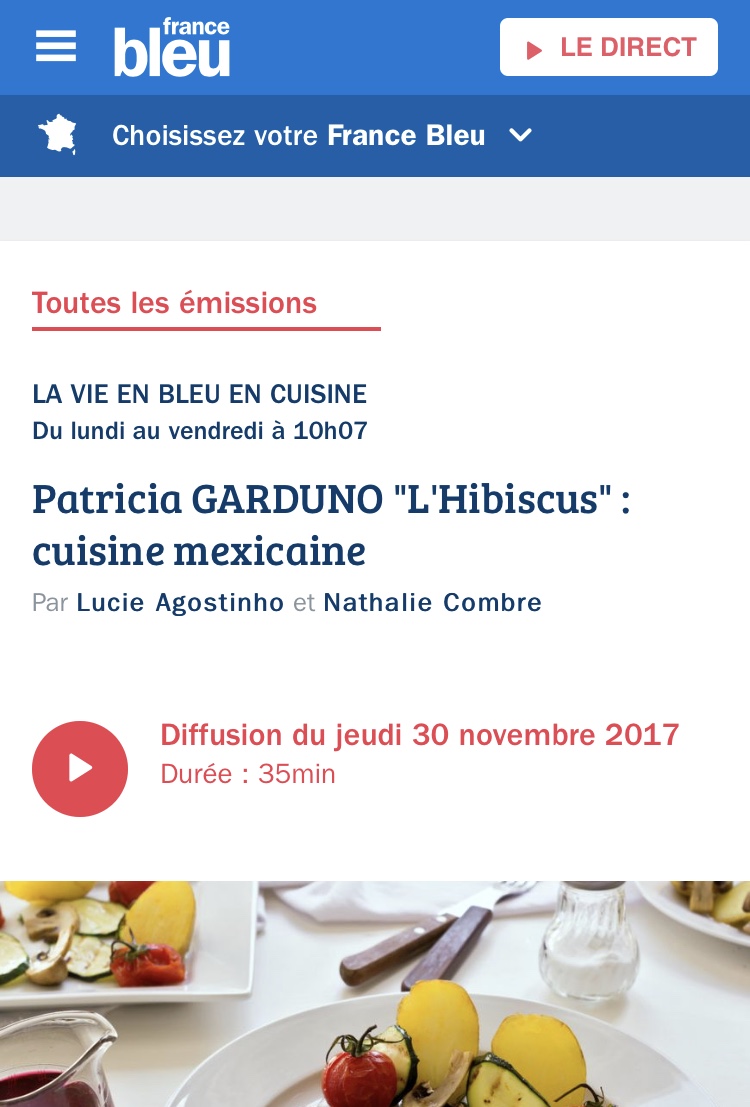Start the live stream with Le Direct

click(608, 47)
